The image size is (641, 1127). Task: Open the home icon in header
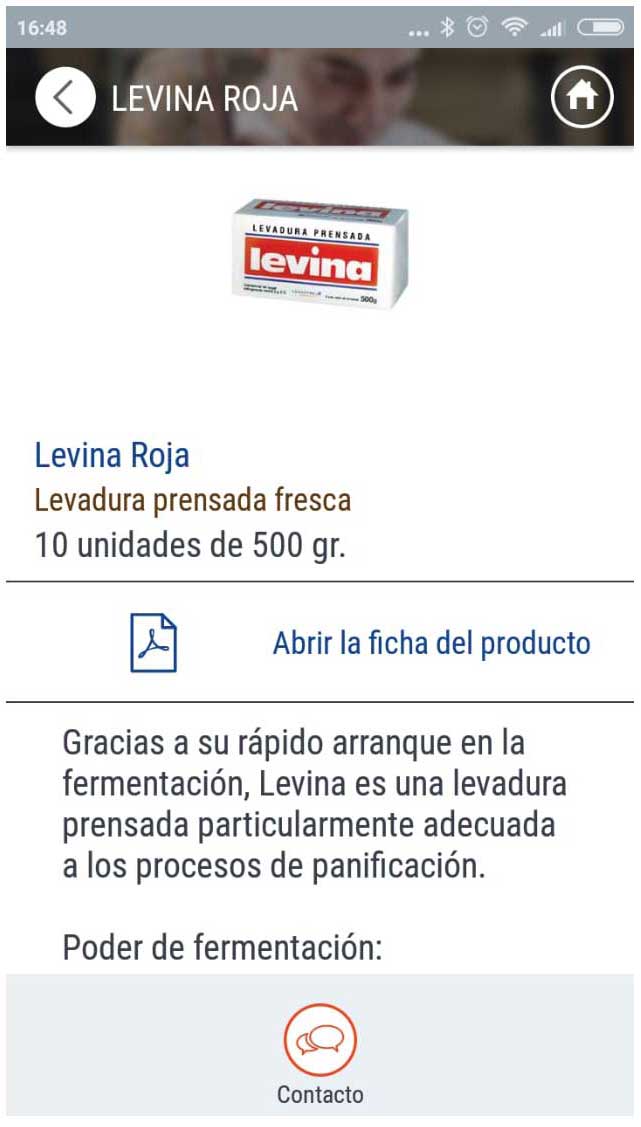582,97
